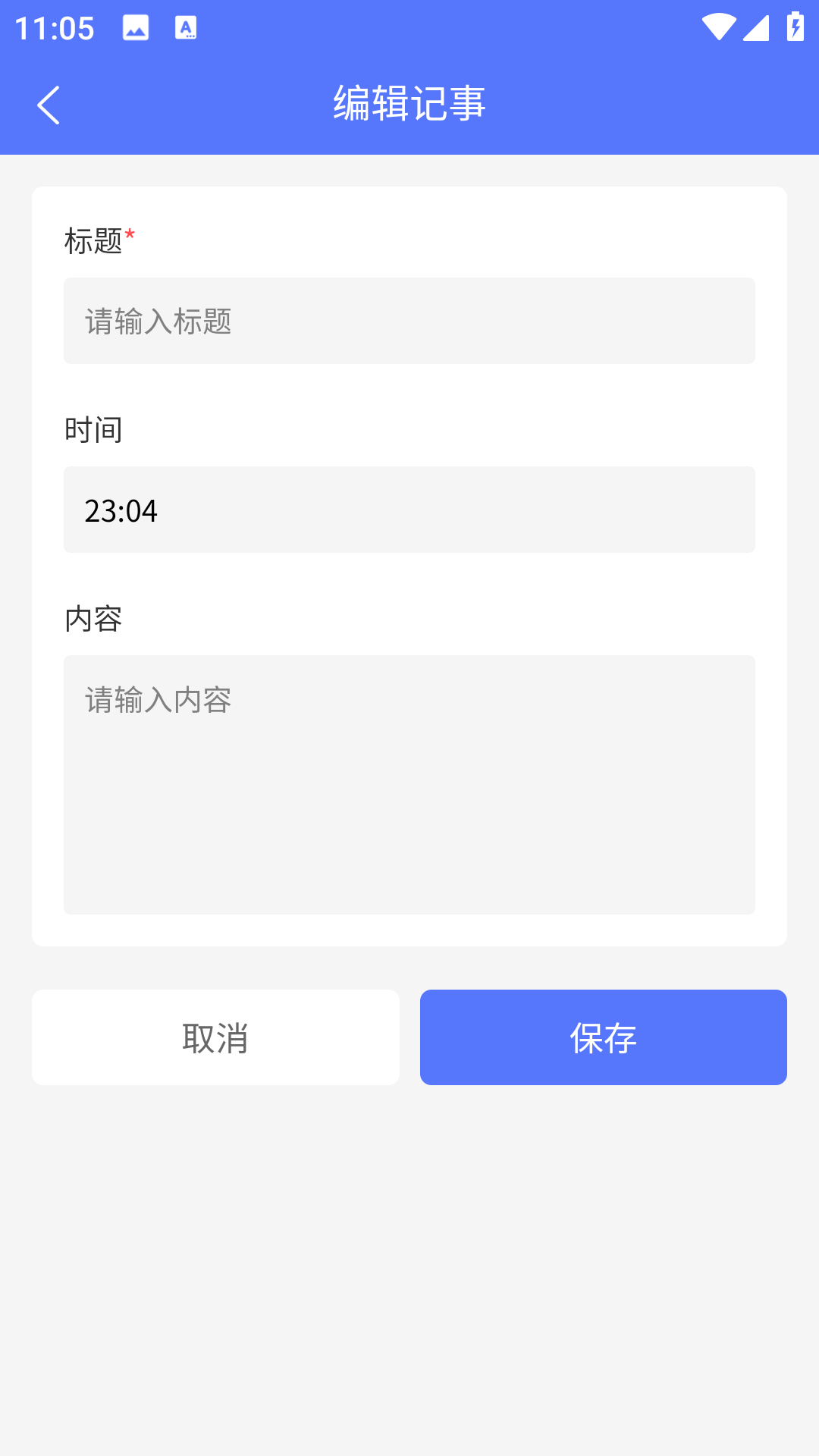Select the time value 23:04
819x1456 pixels.
point(123,510)
